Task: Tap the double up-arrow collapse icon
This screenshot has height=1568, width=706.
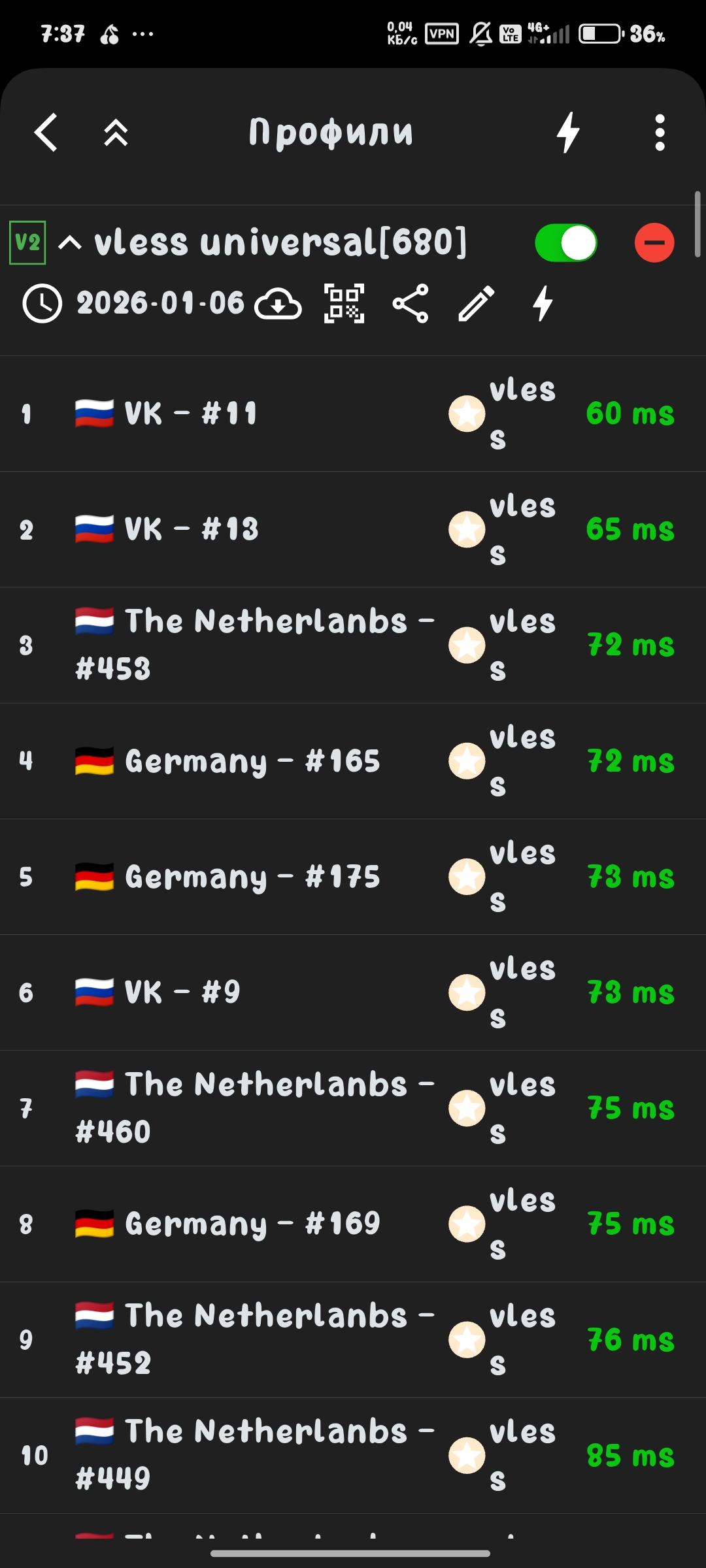Action: pos(116,133)
